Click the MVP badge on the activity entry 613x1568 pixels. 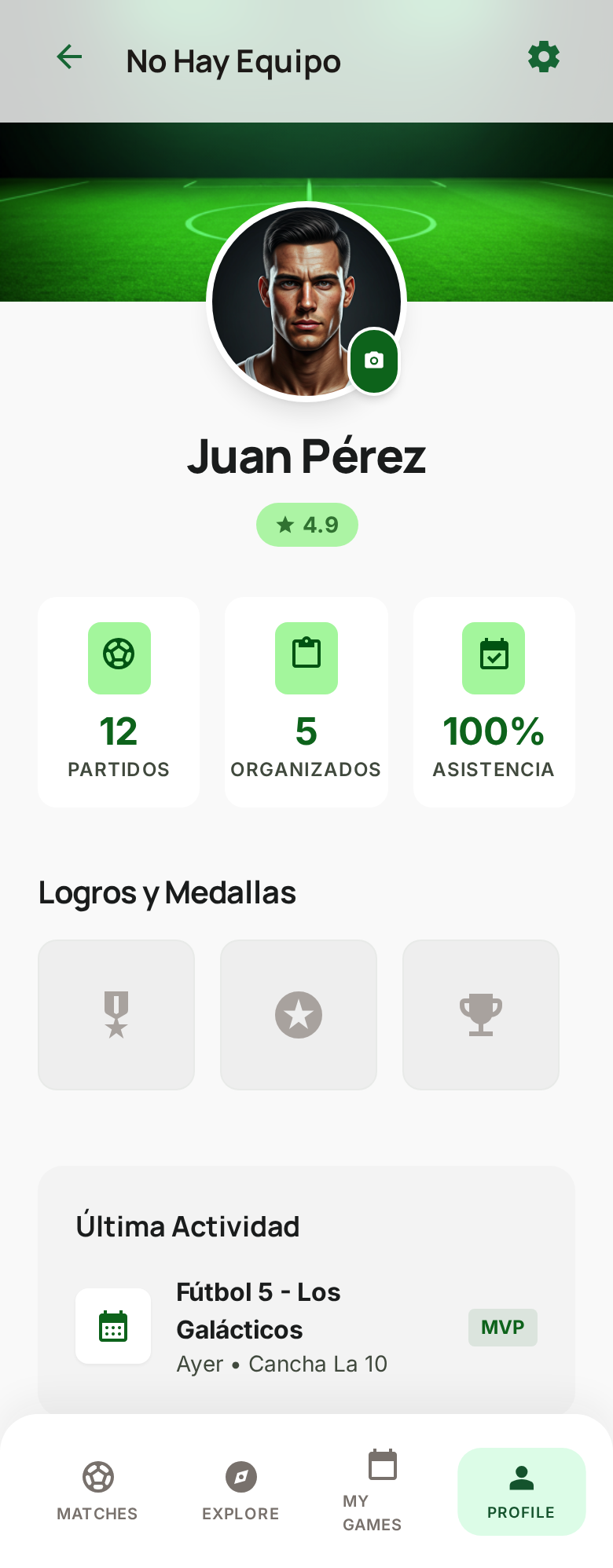click(x=502, y=1328)
